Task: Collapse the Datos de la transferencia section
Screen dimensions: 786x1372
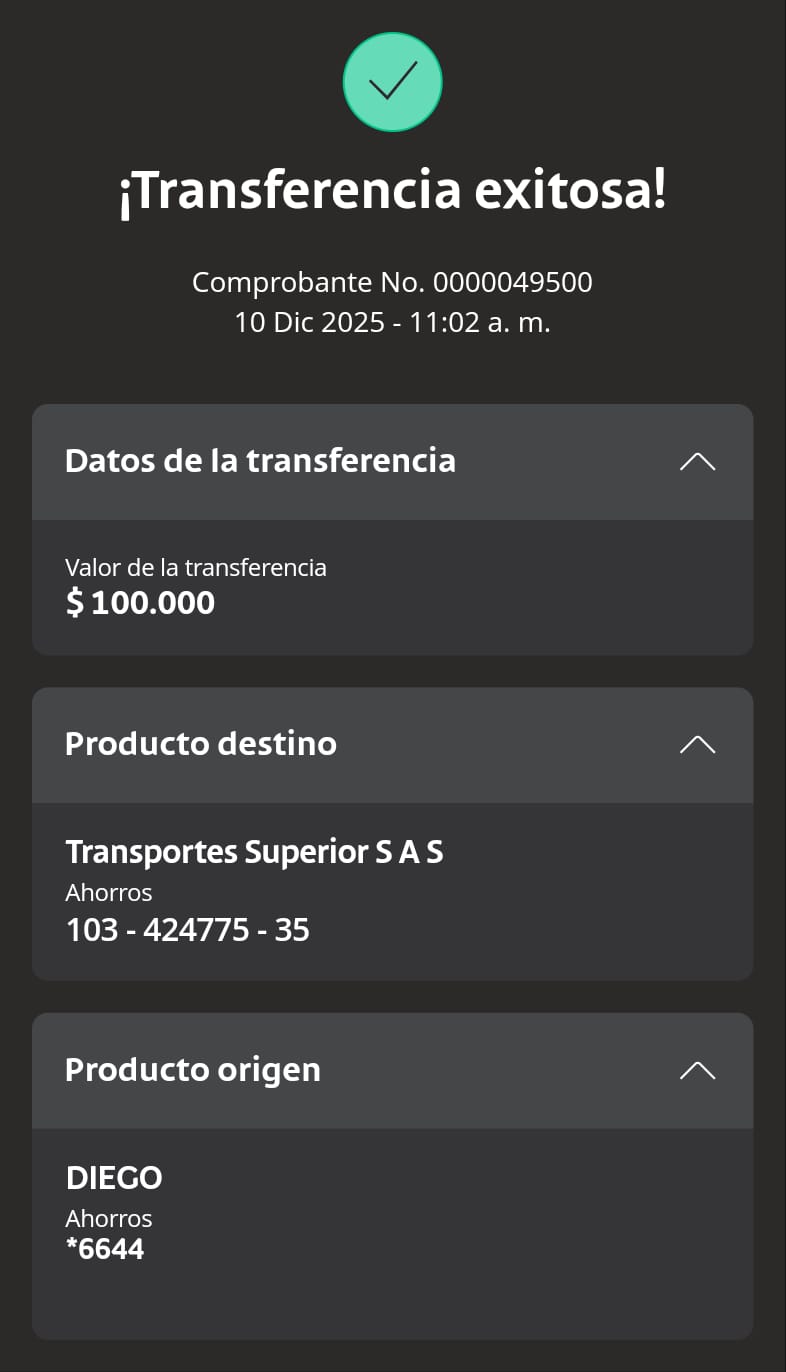Action: tap(697, 461)
